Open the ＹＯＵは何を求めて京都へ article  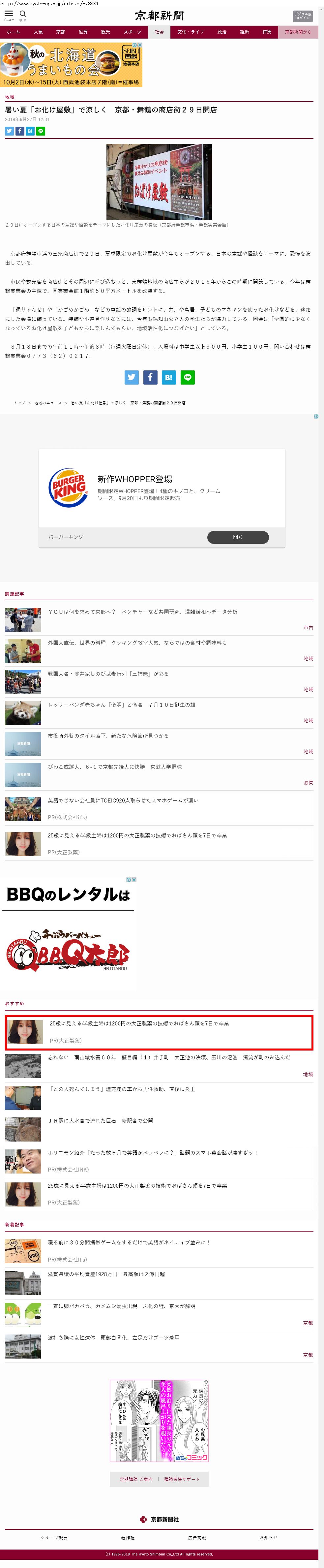click(142, 612)
